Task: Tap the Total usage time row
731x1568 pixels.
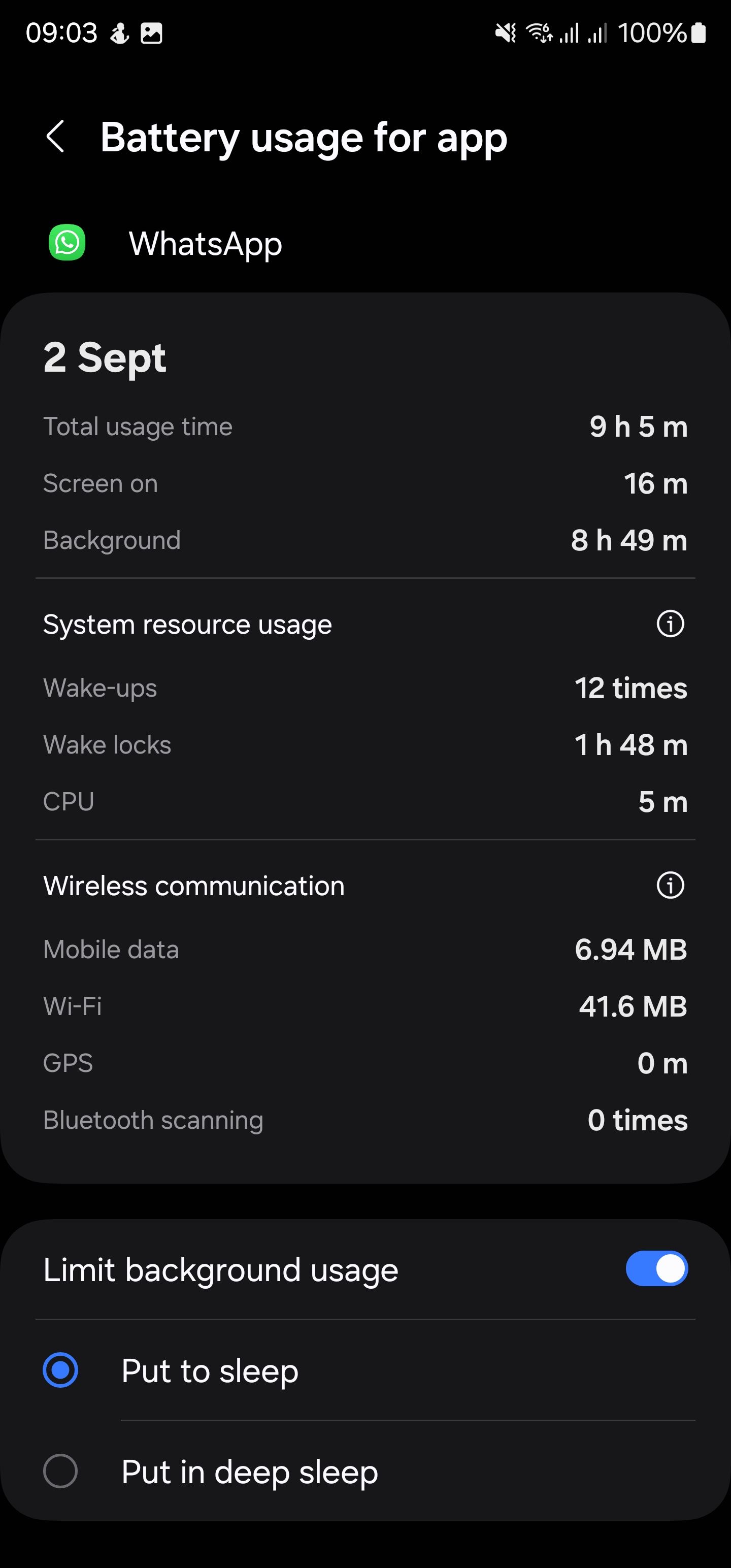Action: pos(365,426)
